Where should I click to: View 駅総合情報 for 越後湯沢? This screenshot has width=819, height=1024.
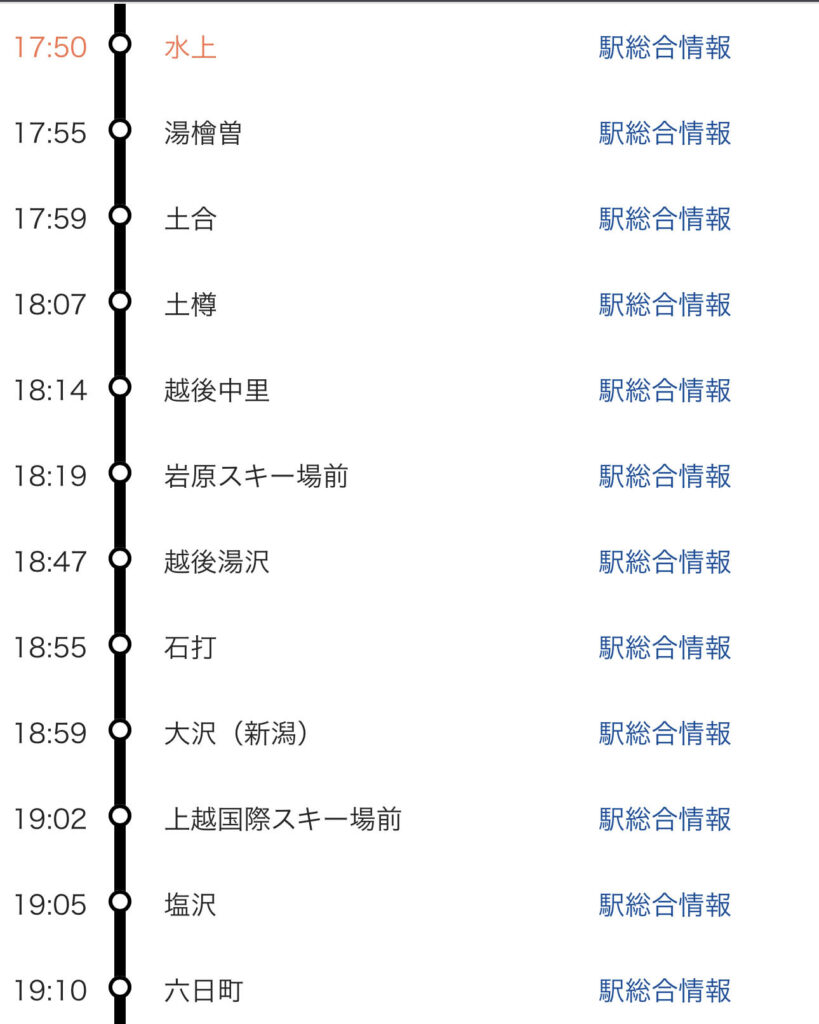pyautogui.click(x=665, y=562)
